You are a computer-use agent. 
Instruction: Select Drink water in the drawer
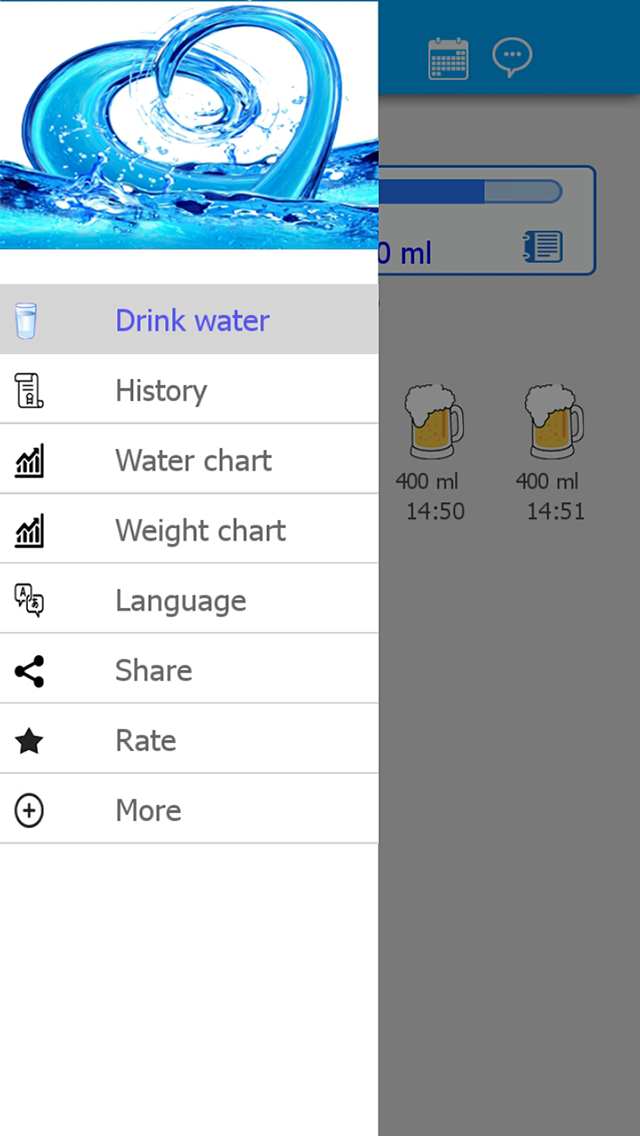[188, 320]
